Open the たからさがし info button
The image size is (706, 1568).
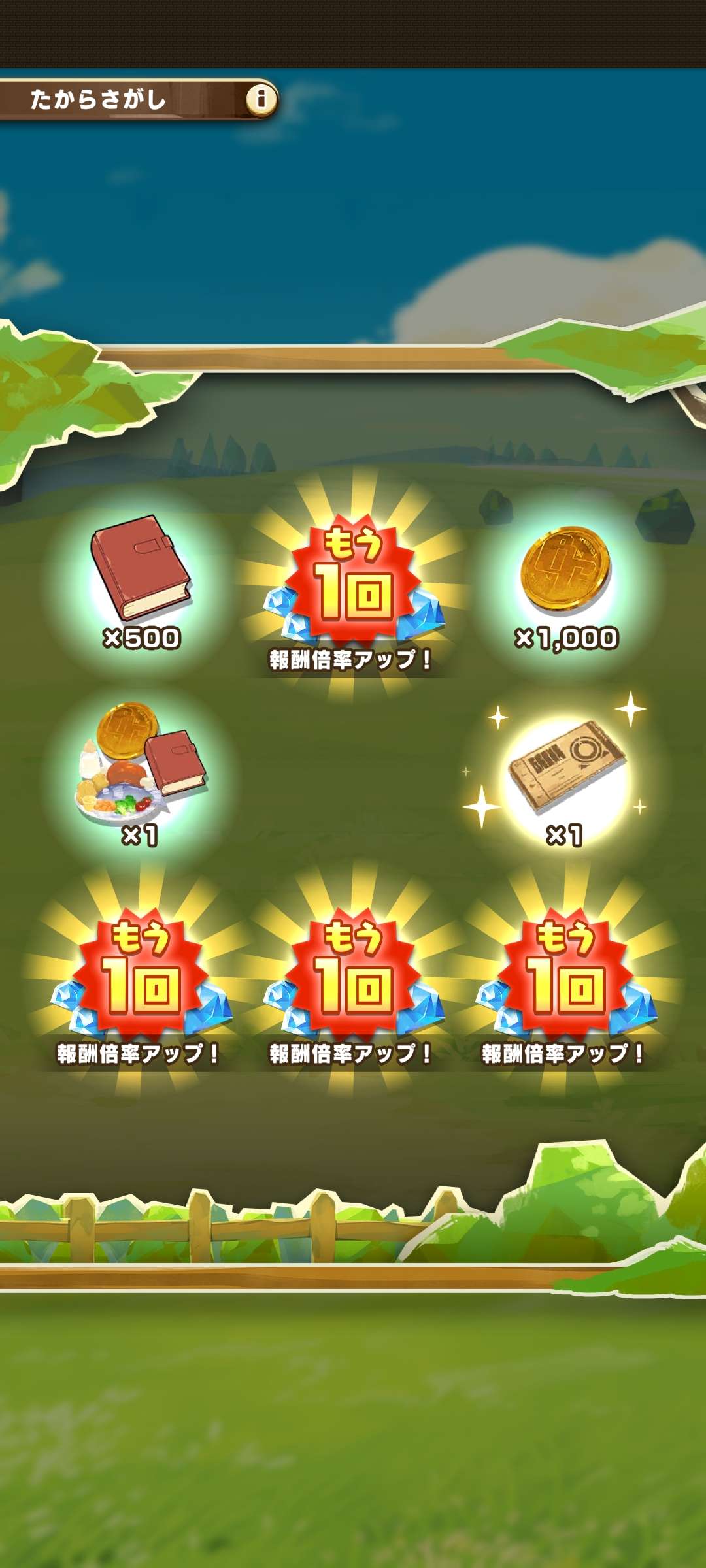click(x=261, y=99)
